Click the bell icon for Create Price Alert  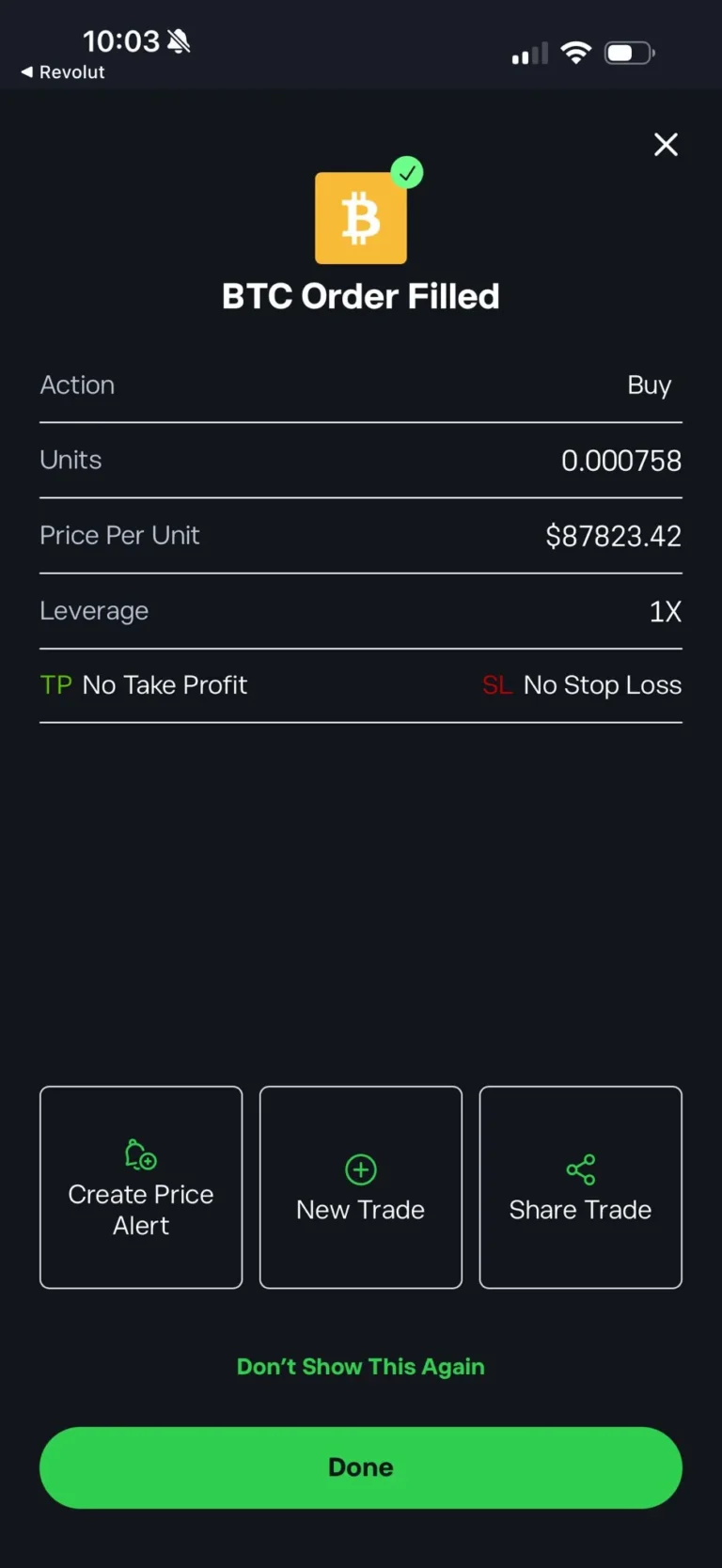(140, 1154)
